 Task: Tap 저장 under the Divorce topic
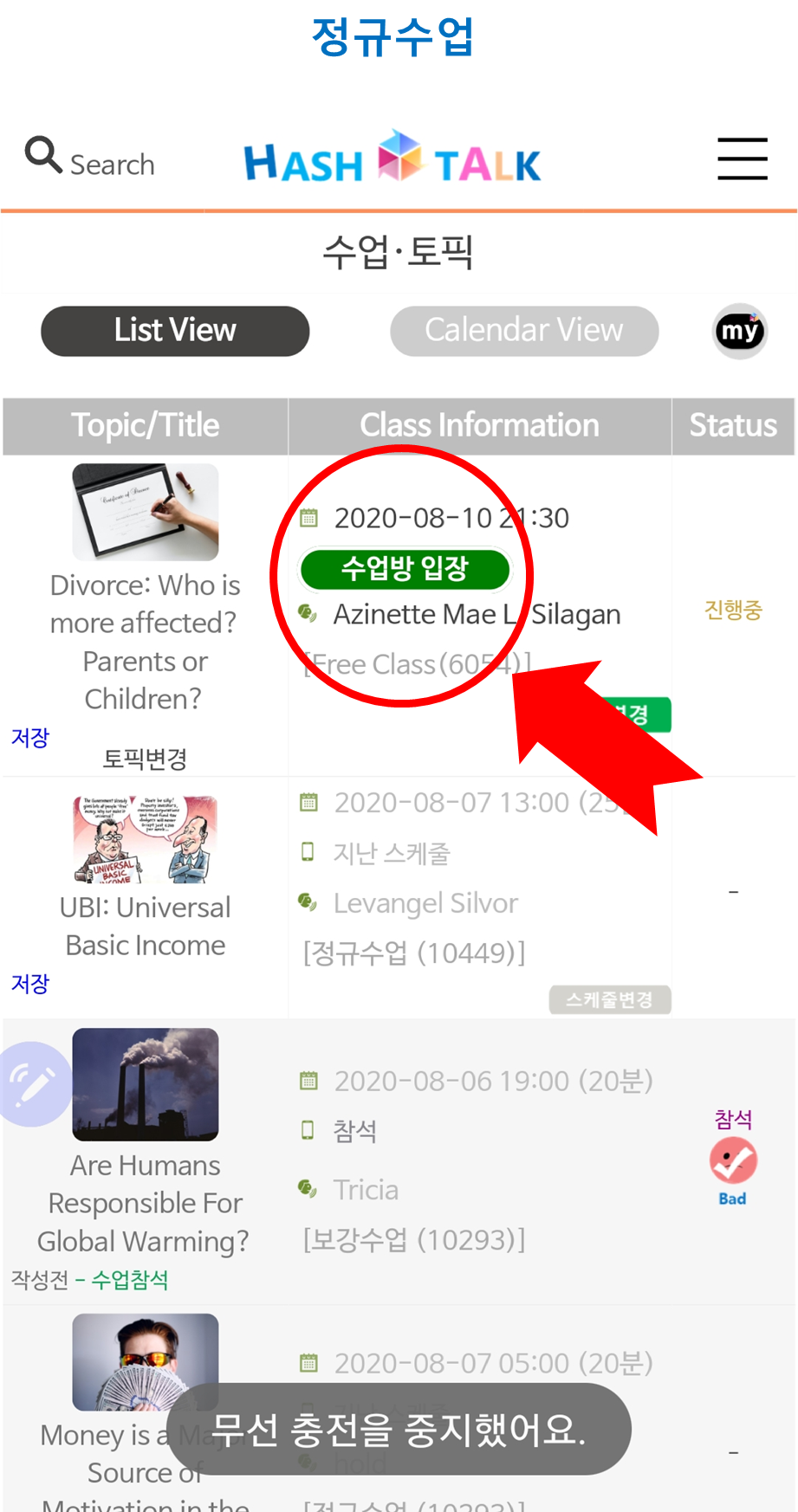[x=30, y=738]
